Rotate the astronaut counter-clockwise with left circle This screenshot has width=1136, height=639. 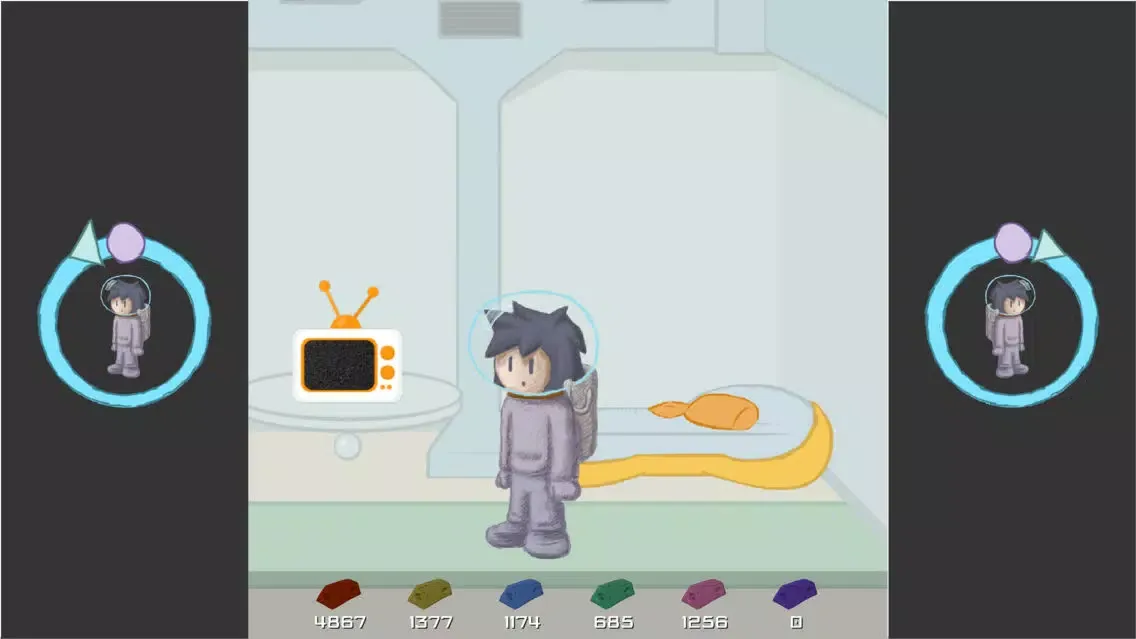(124, 318)
